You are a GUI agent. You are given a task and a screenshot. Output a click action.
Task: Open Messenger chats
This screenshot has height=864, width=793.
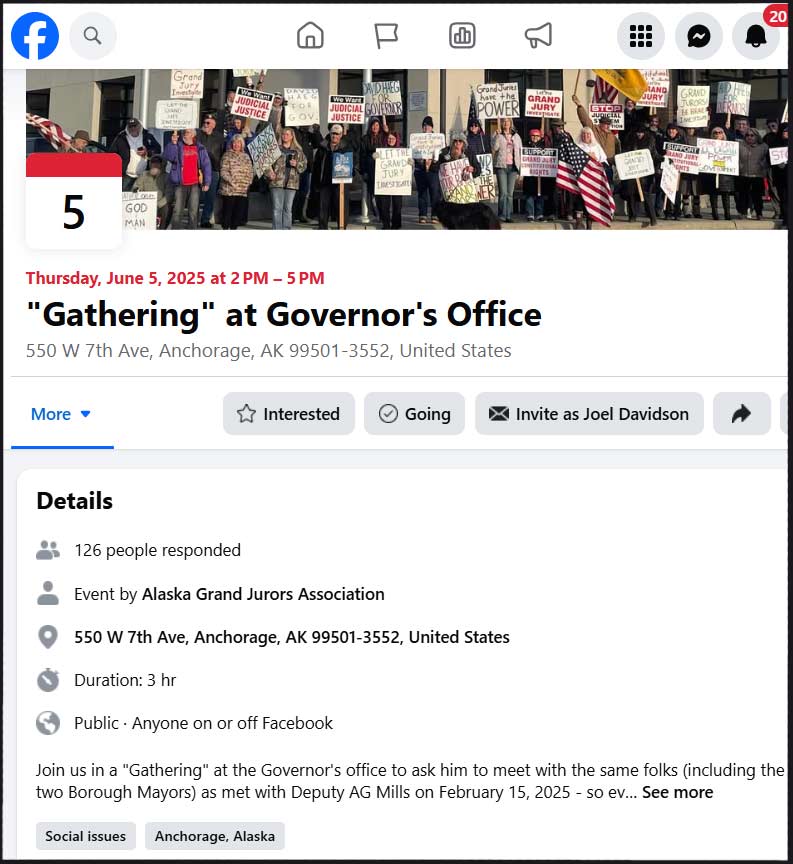(x=699, y=37)
